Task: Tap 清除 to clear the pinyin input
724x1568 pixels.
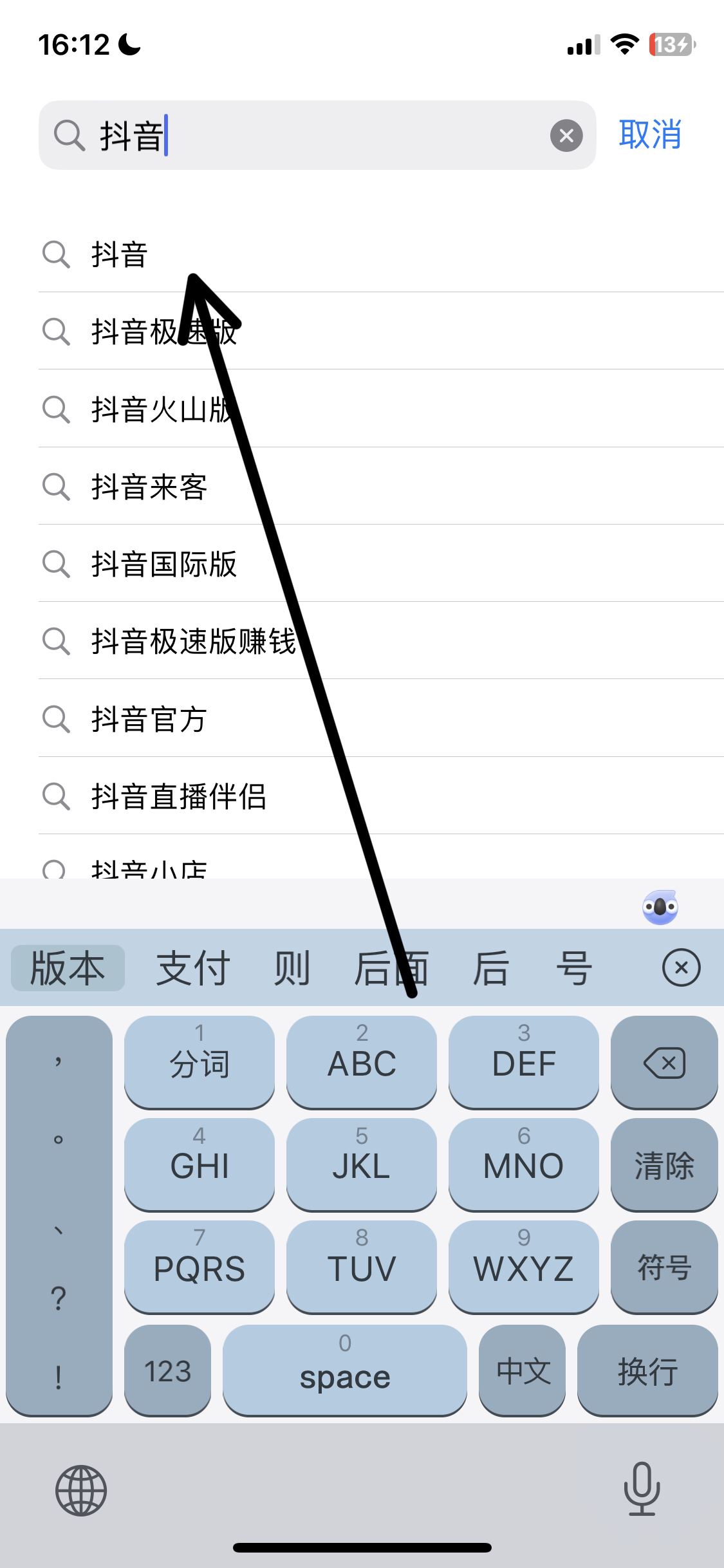Action: 664,1166
